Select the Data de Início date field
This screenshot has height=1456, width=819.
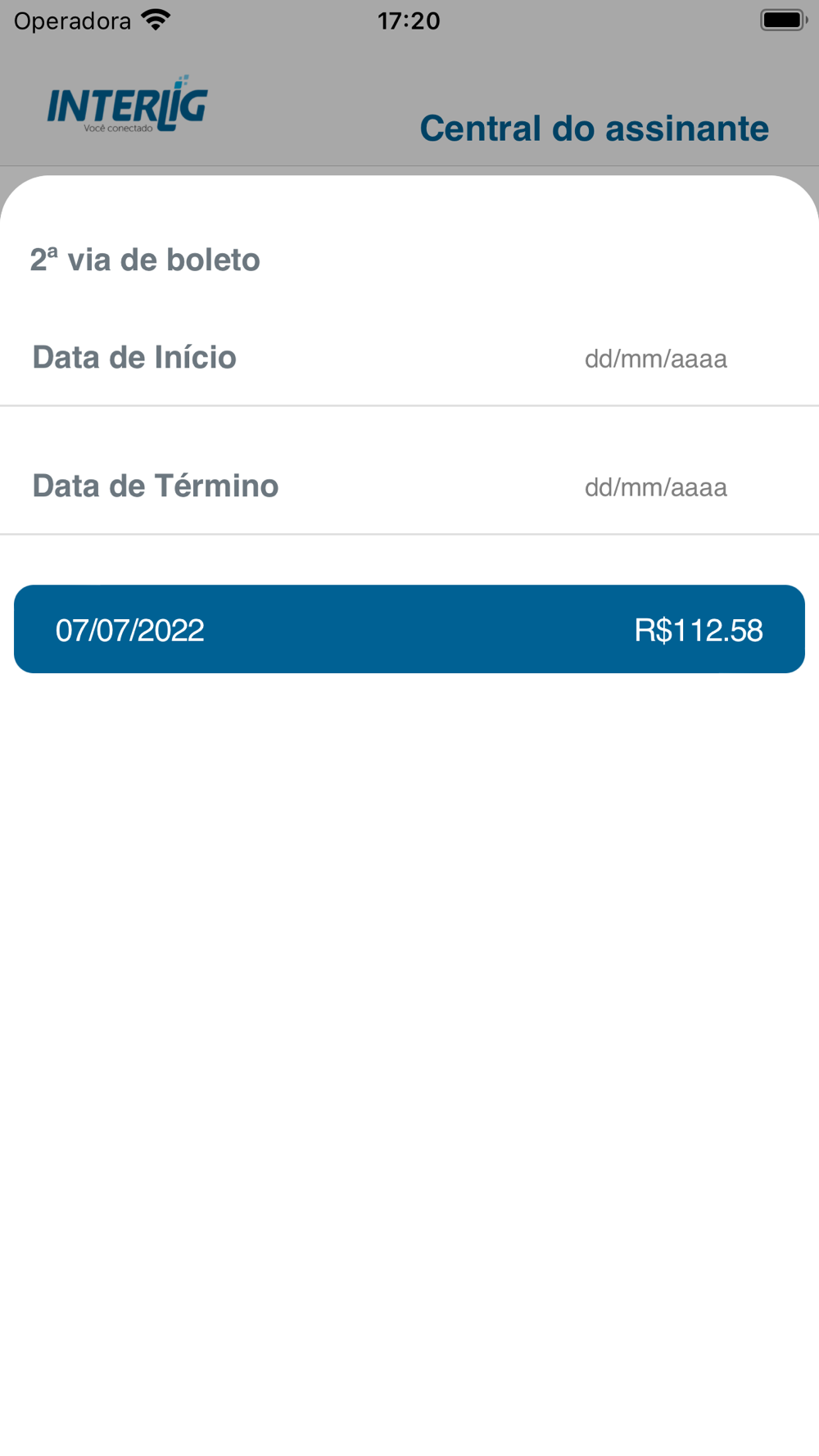coord(655,359)
